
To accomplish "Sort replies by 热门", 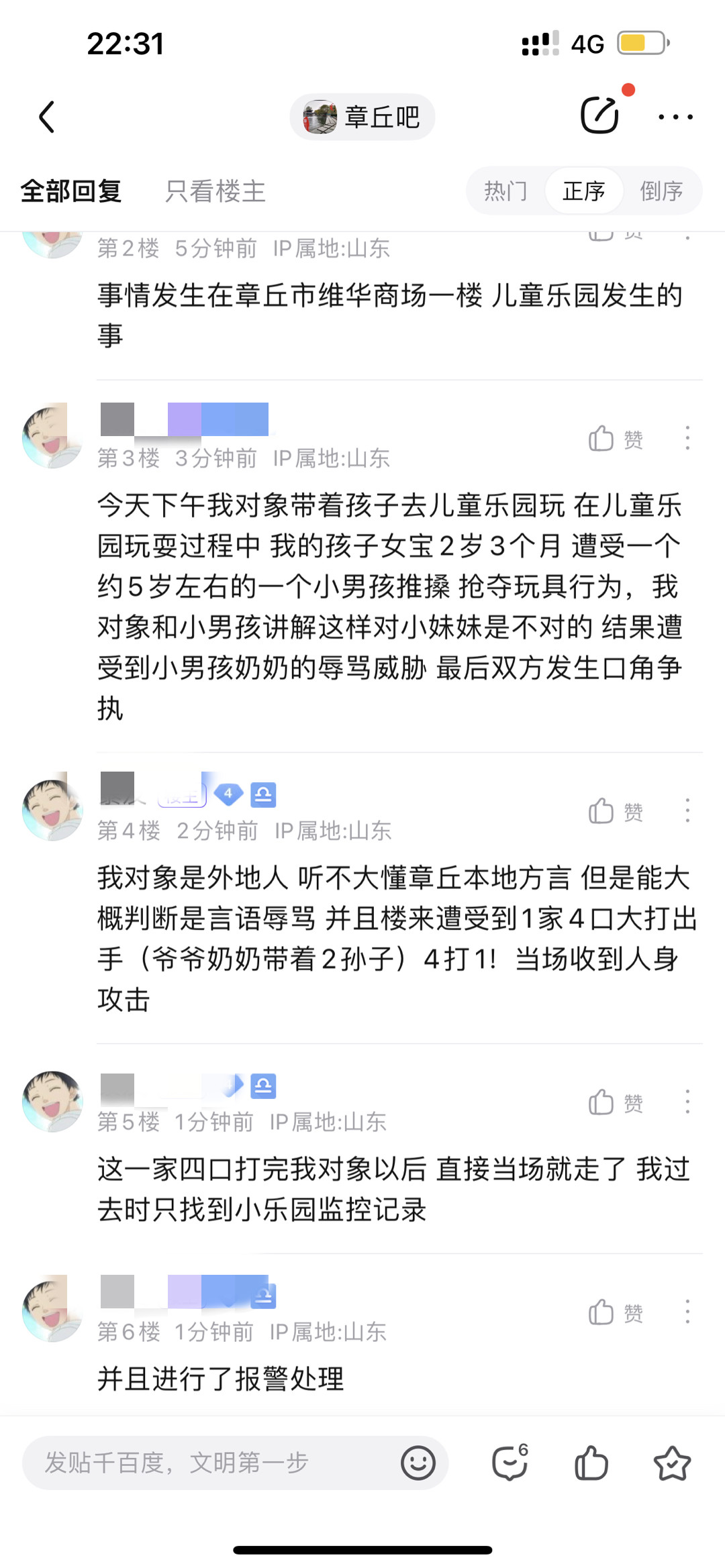I will 505,191.
